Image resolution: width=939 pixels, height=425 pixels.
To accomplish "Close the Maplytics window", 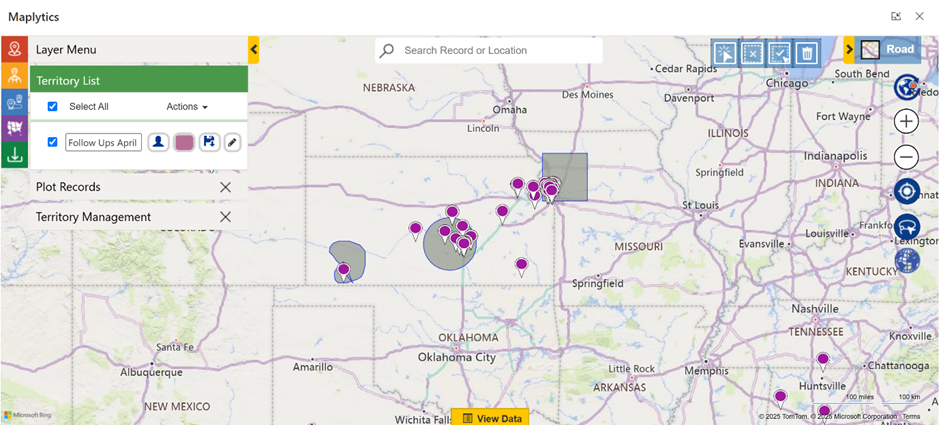I will point(919,16).
